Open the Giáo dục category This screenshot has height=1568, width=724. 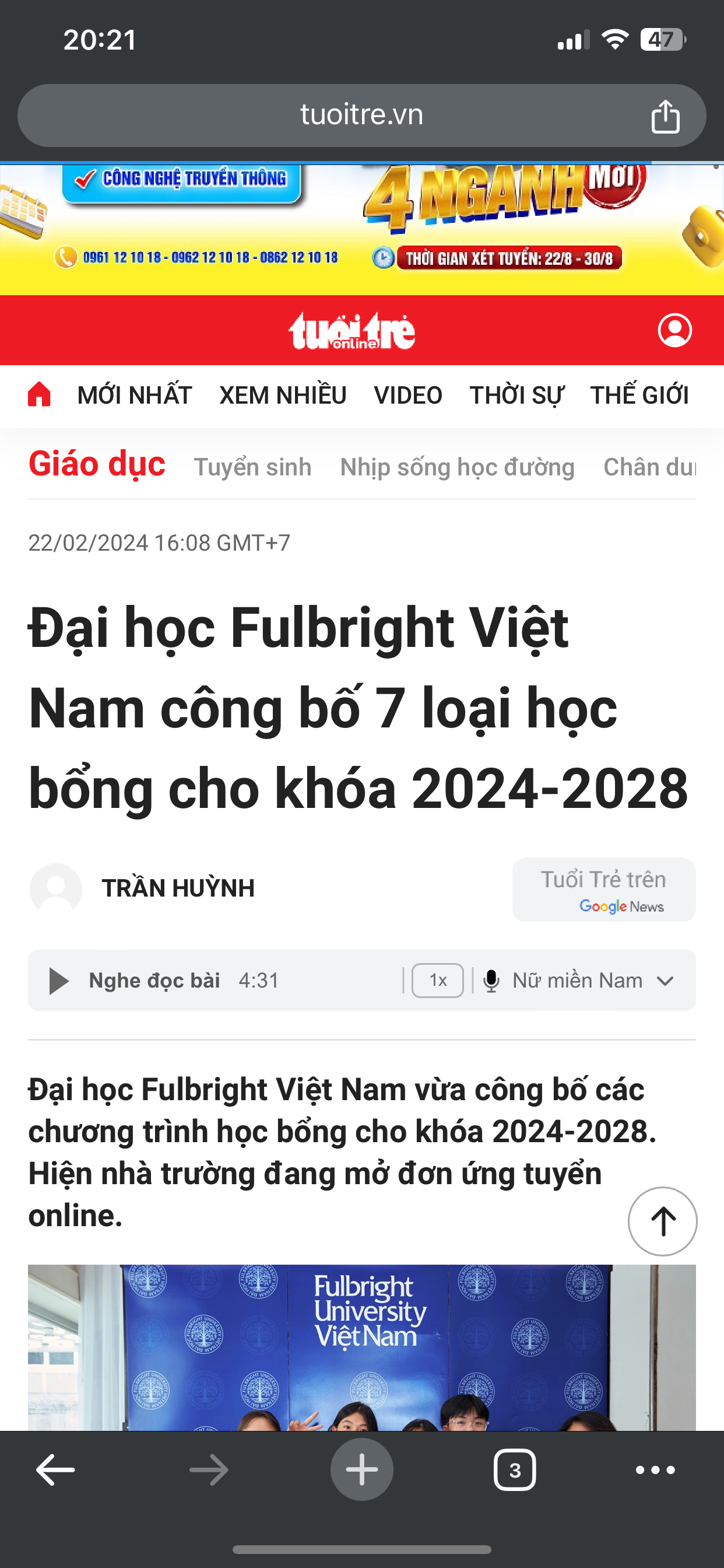[97, 464]
